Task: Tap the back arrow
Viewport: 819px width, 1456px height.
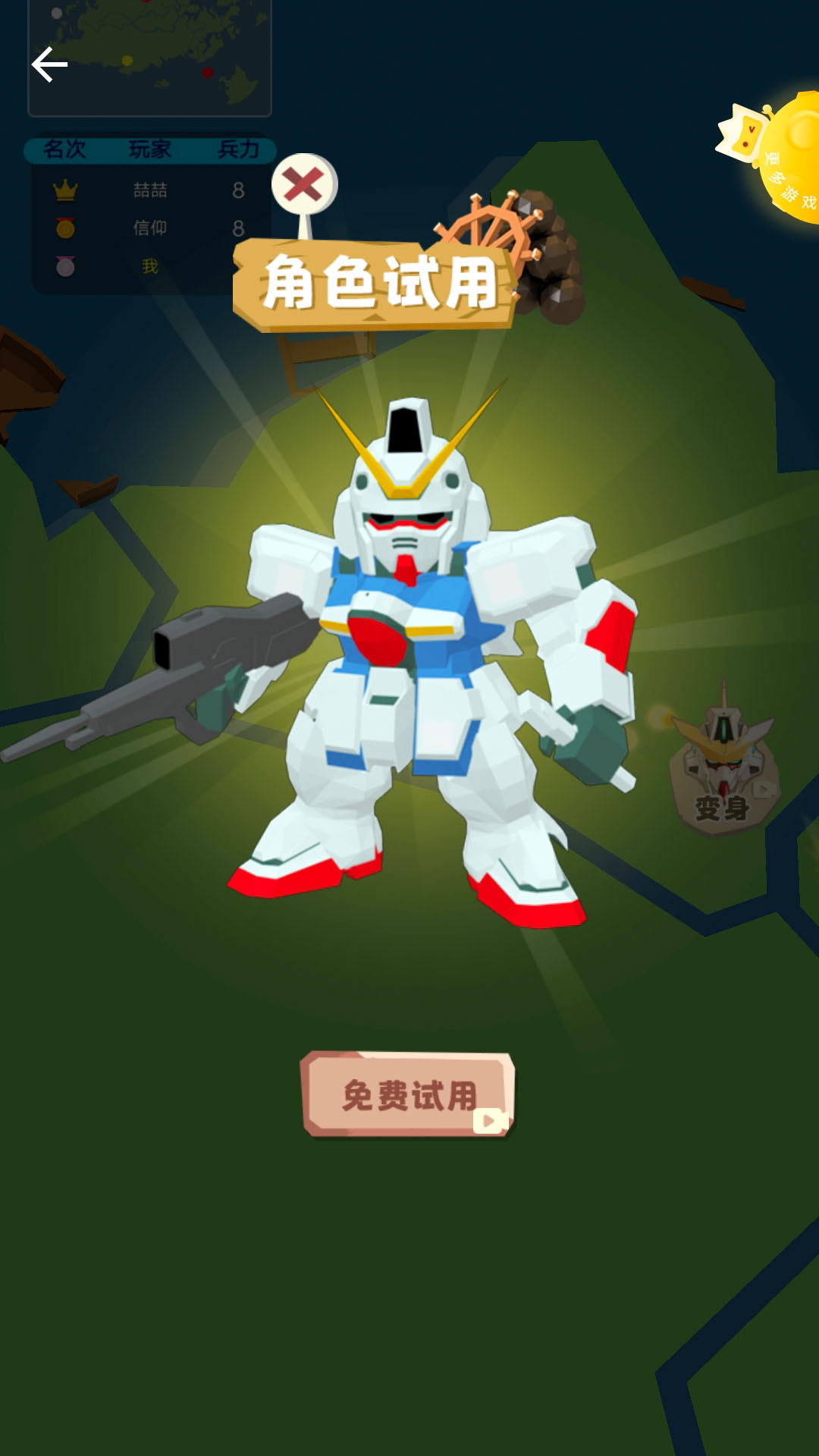Action: coord(50,65)
